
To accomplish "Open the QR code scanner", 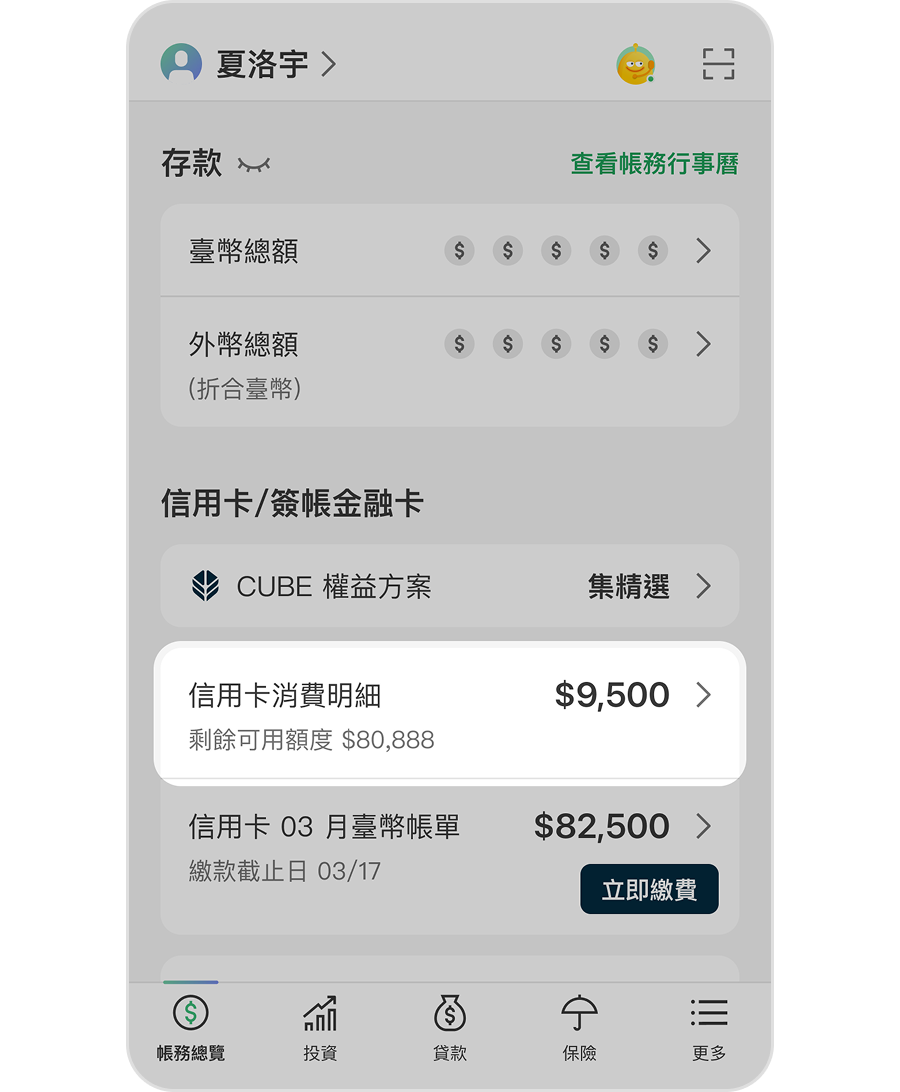I will (718, 65).
